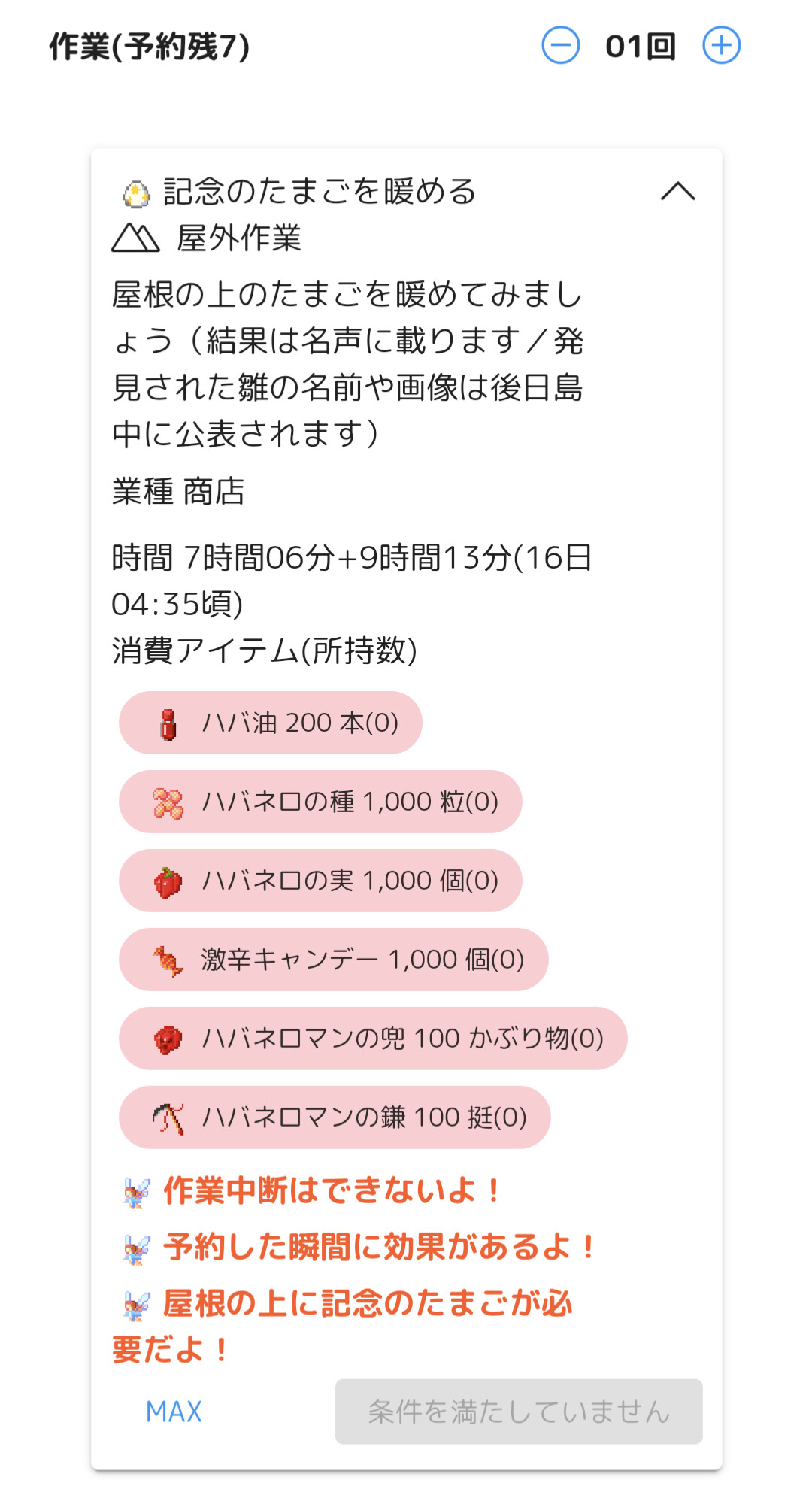
Task: Select the ハバ油 200本 item chip
Action: pos(271,723)
